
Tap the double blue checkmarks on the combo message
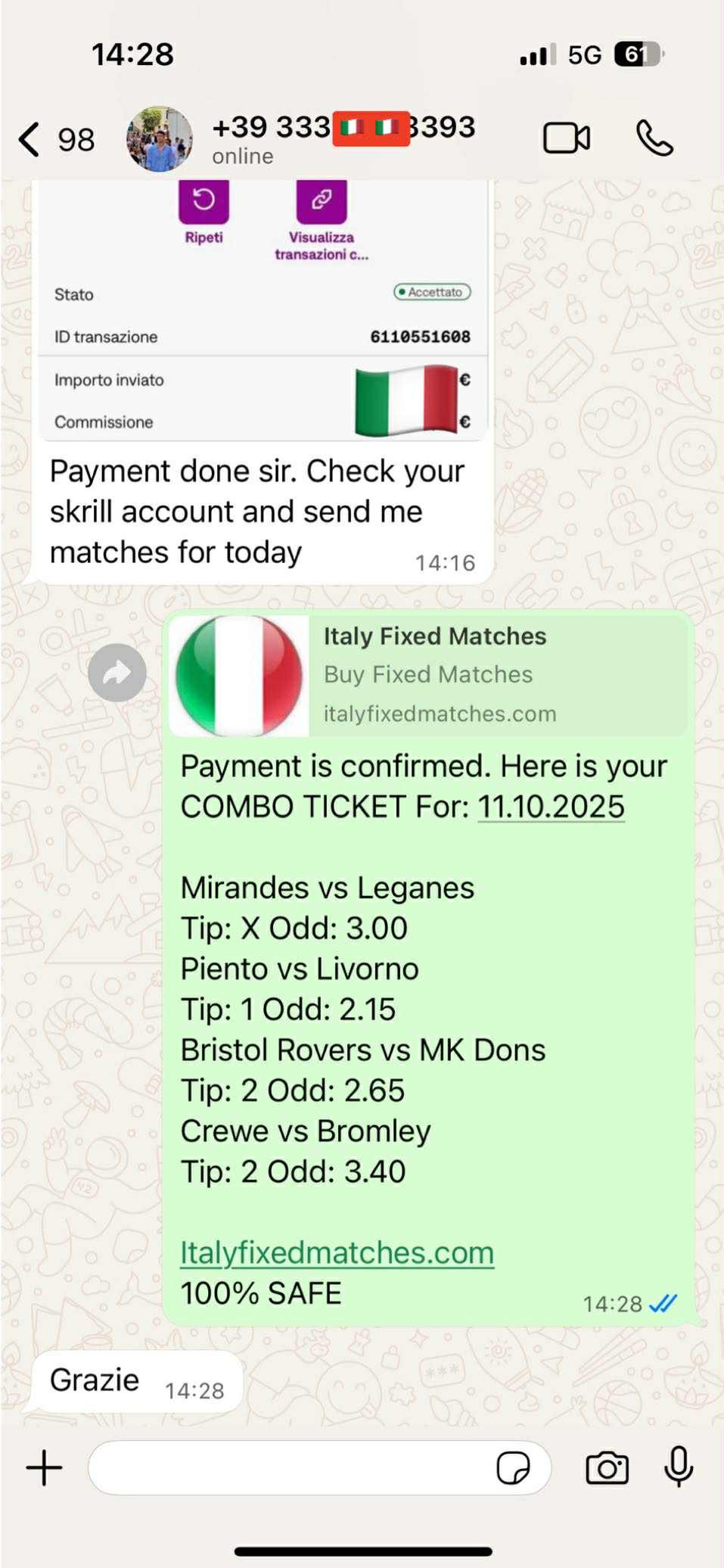662,1304
